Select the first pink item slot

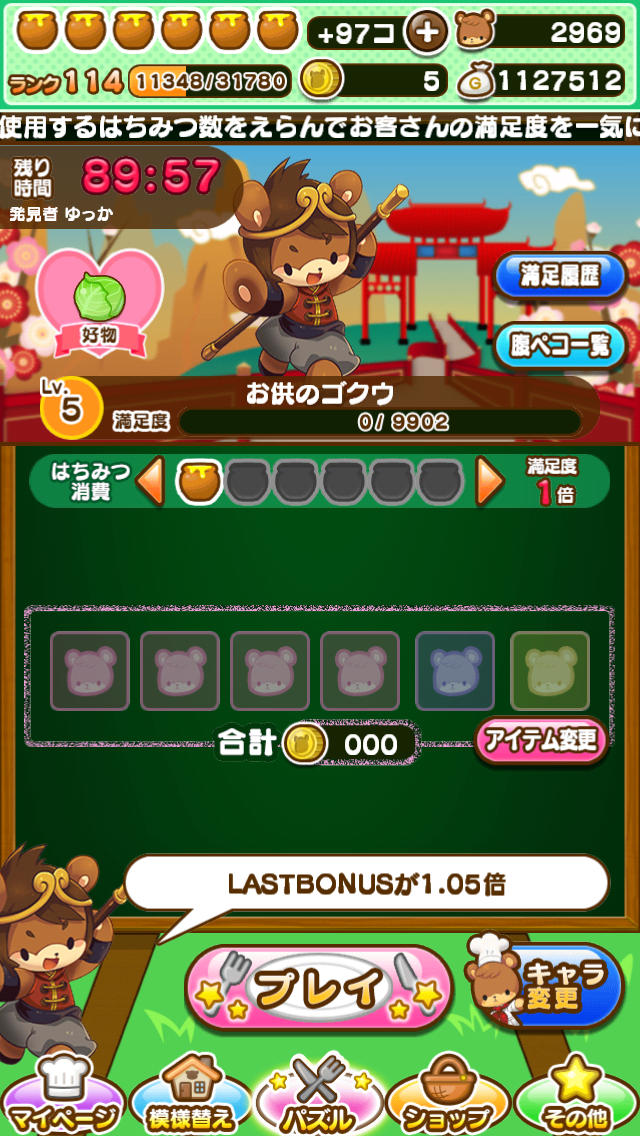click(90, 671)
